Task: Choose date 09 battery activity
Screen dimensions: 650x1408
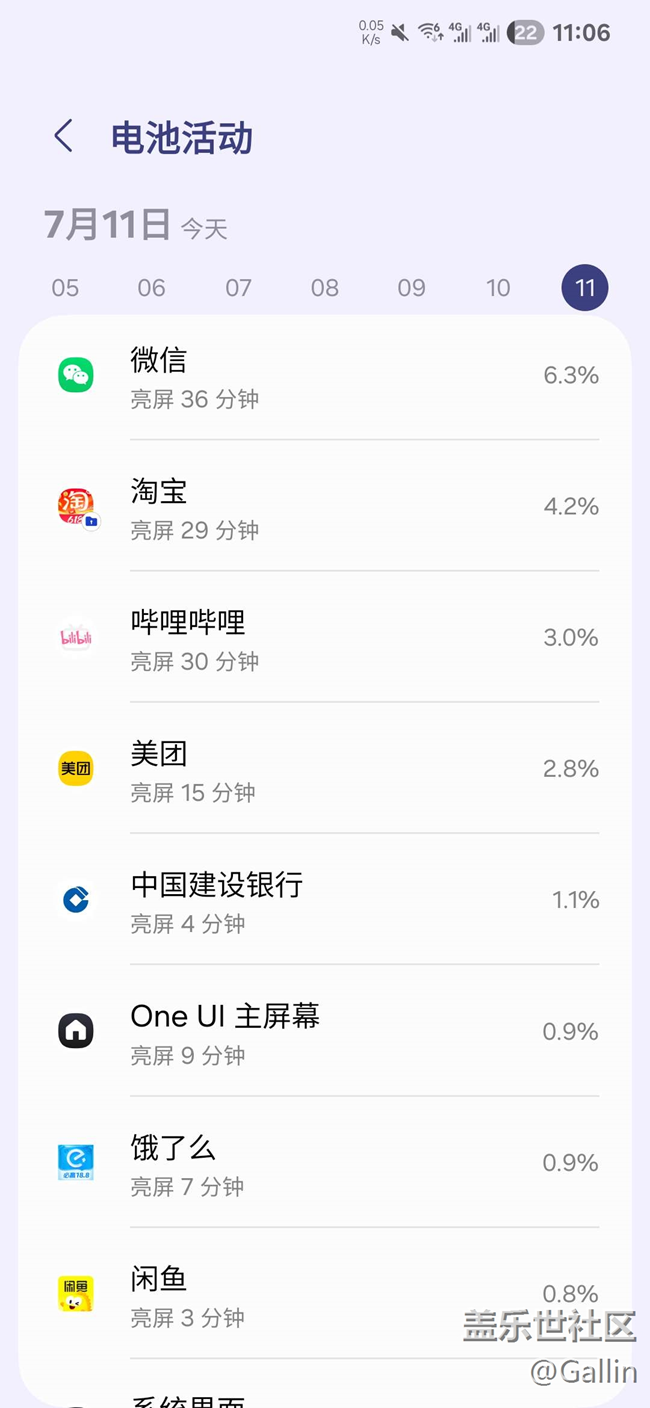Action: [411, 288]
